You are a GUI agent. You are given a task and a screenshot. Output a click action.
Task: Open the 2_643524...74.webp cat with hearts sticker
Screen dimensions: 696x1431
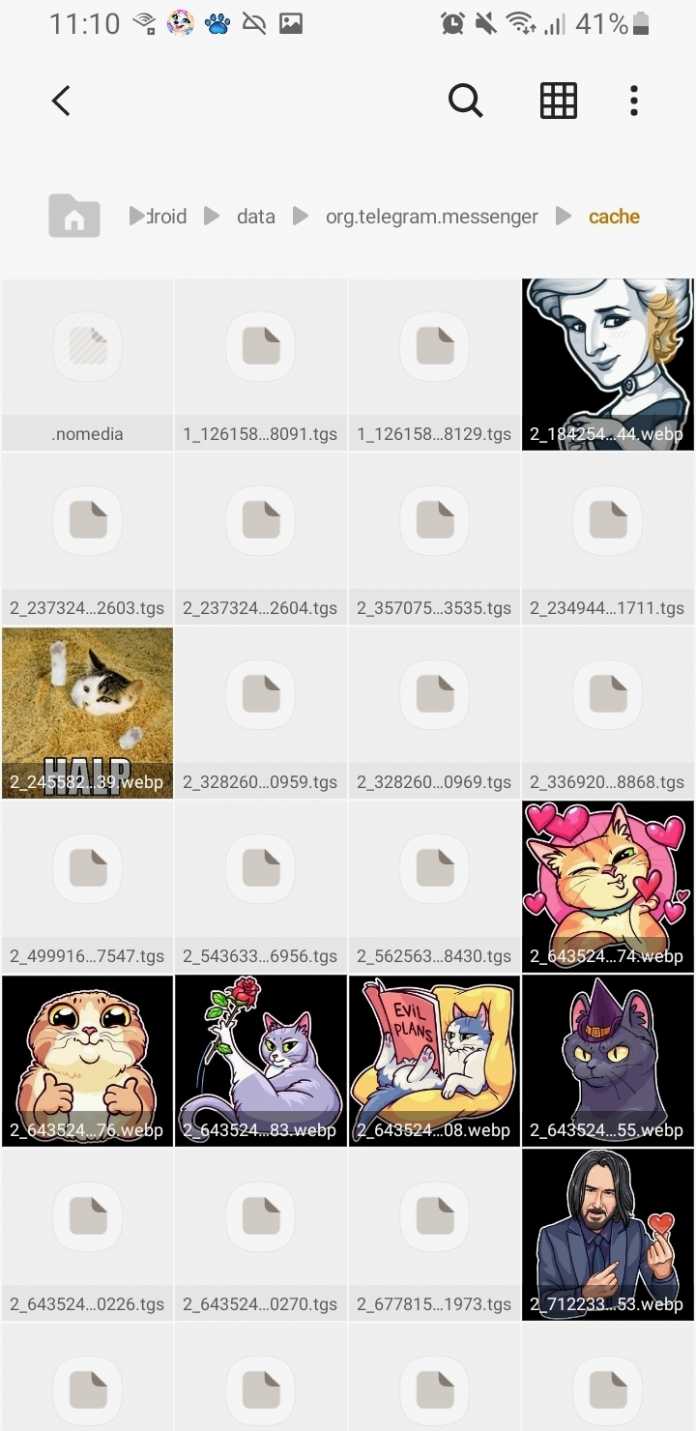pyautogui.click(x=607, y=884)
